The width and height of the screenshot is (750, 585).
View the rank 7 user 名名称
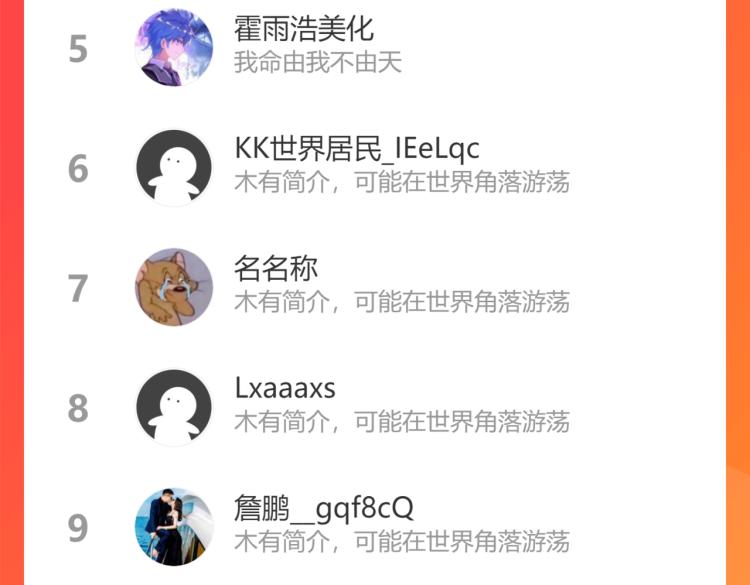click(x=375, y=287)
